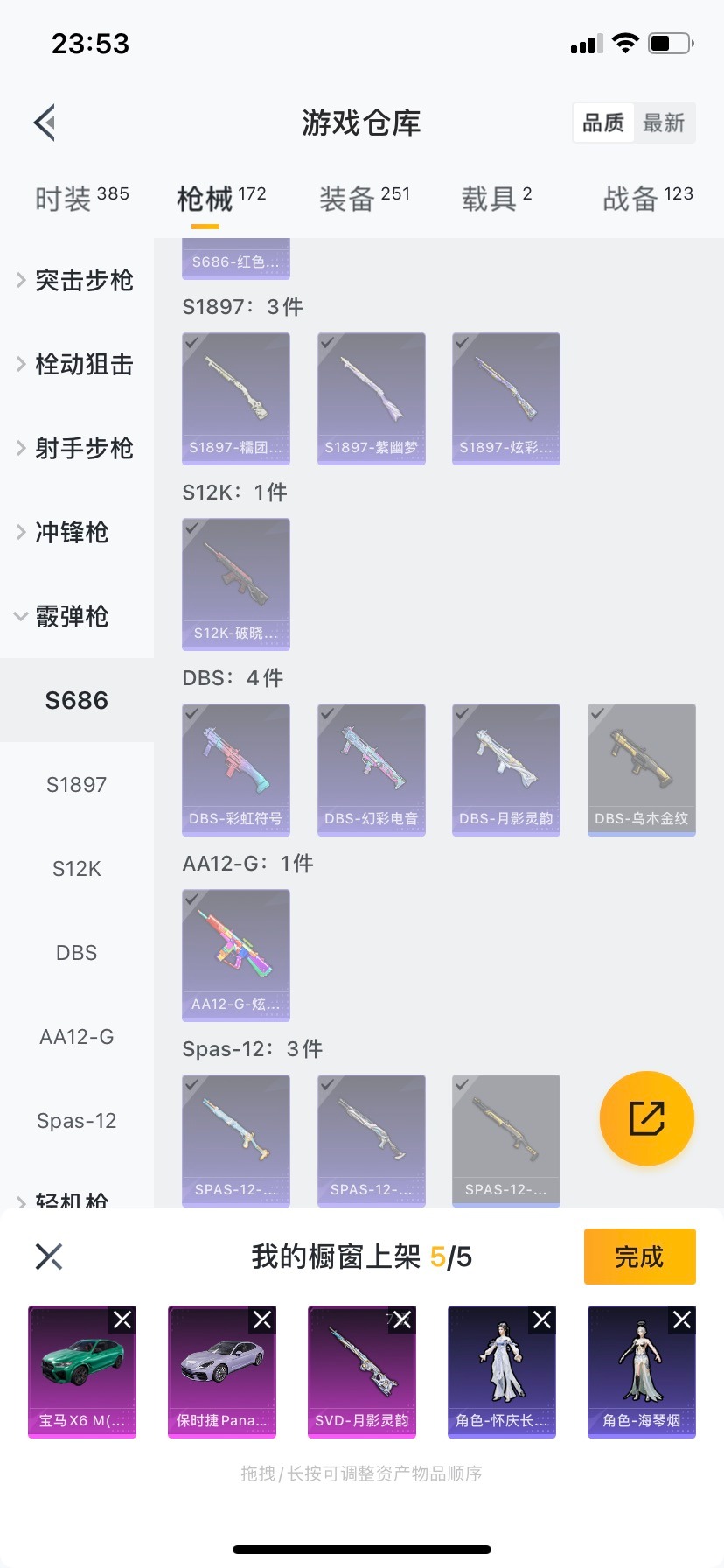Viewport: 724px width, 1568px height.
Task: Expand the 冲锋枪 category
Action: 76,532
